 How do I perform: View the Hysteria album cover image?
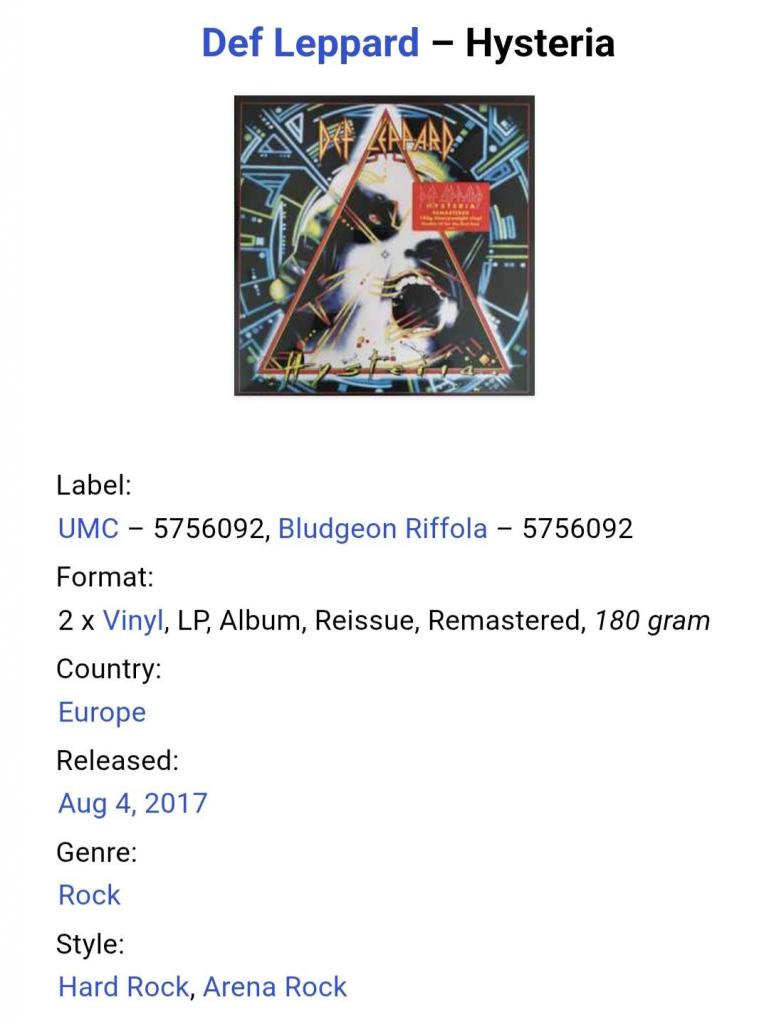pyautogui.click(x=384, y=245)
